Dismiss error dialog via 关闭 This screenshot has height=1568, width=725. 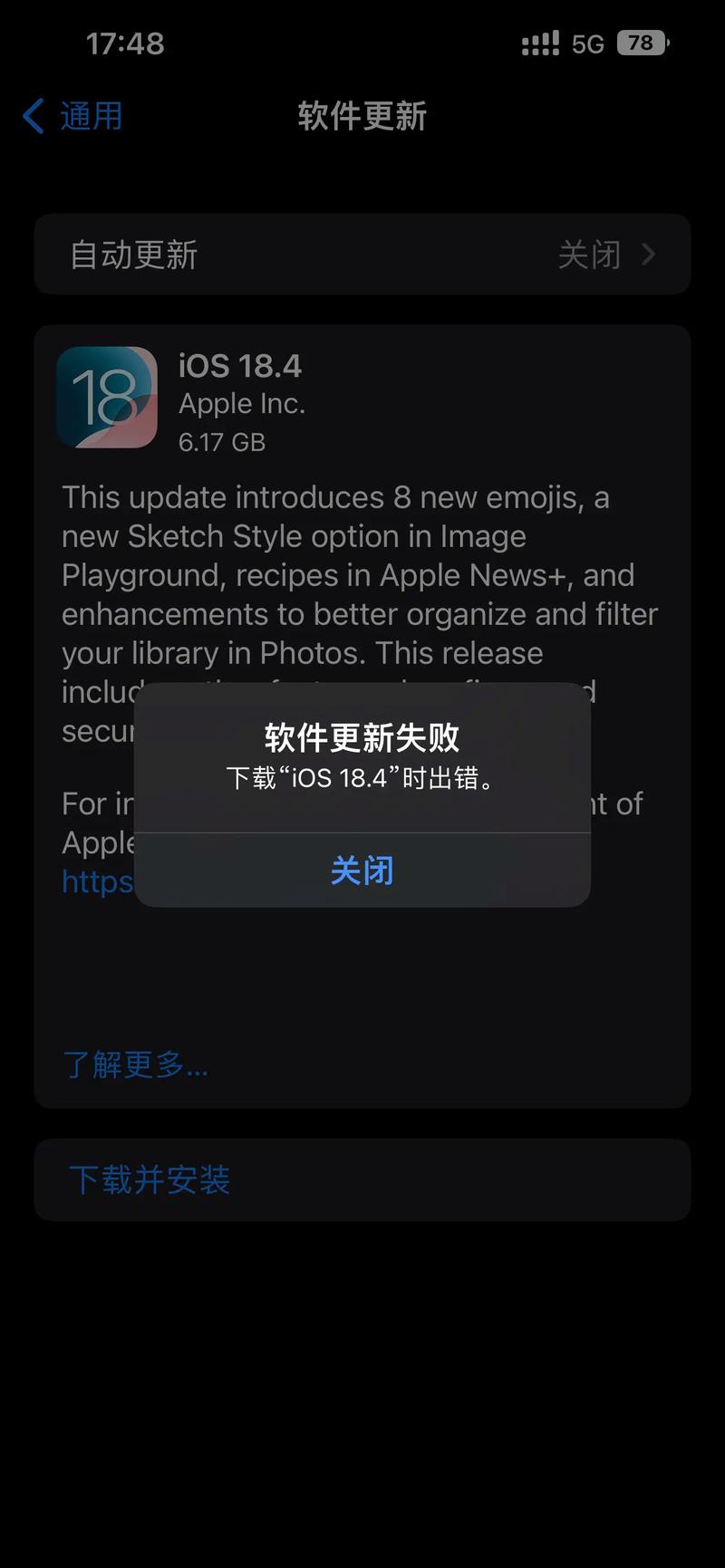click(362, 869)
